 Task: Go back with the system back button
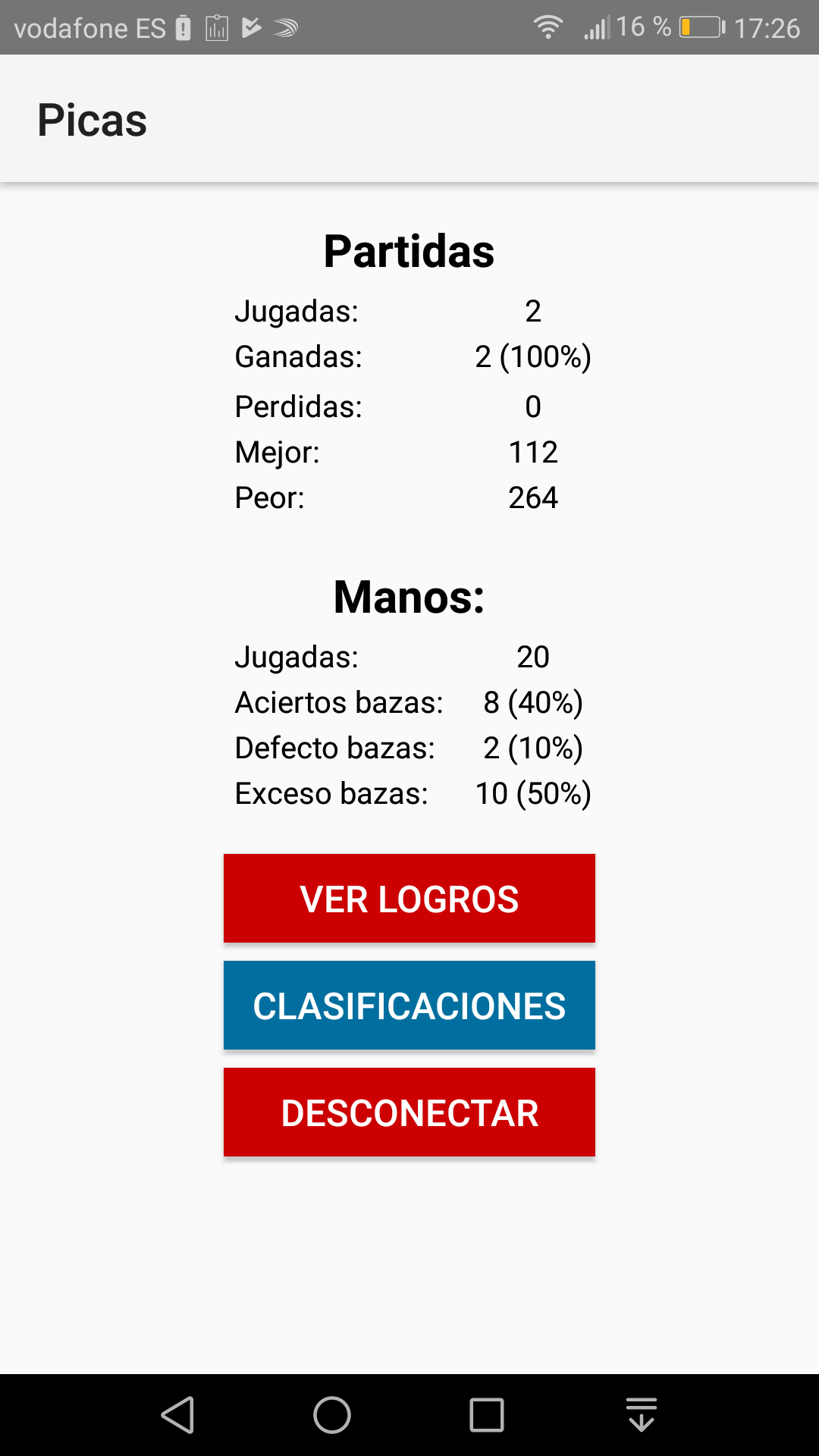[x=178, y=1415]
